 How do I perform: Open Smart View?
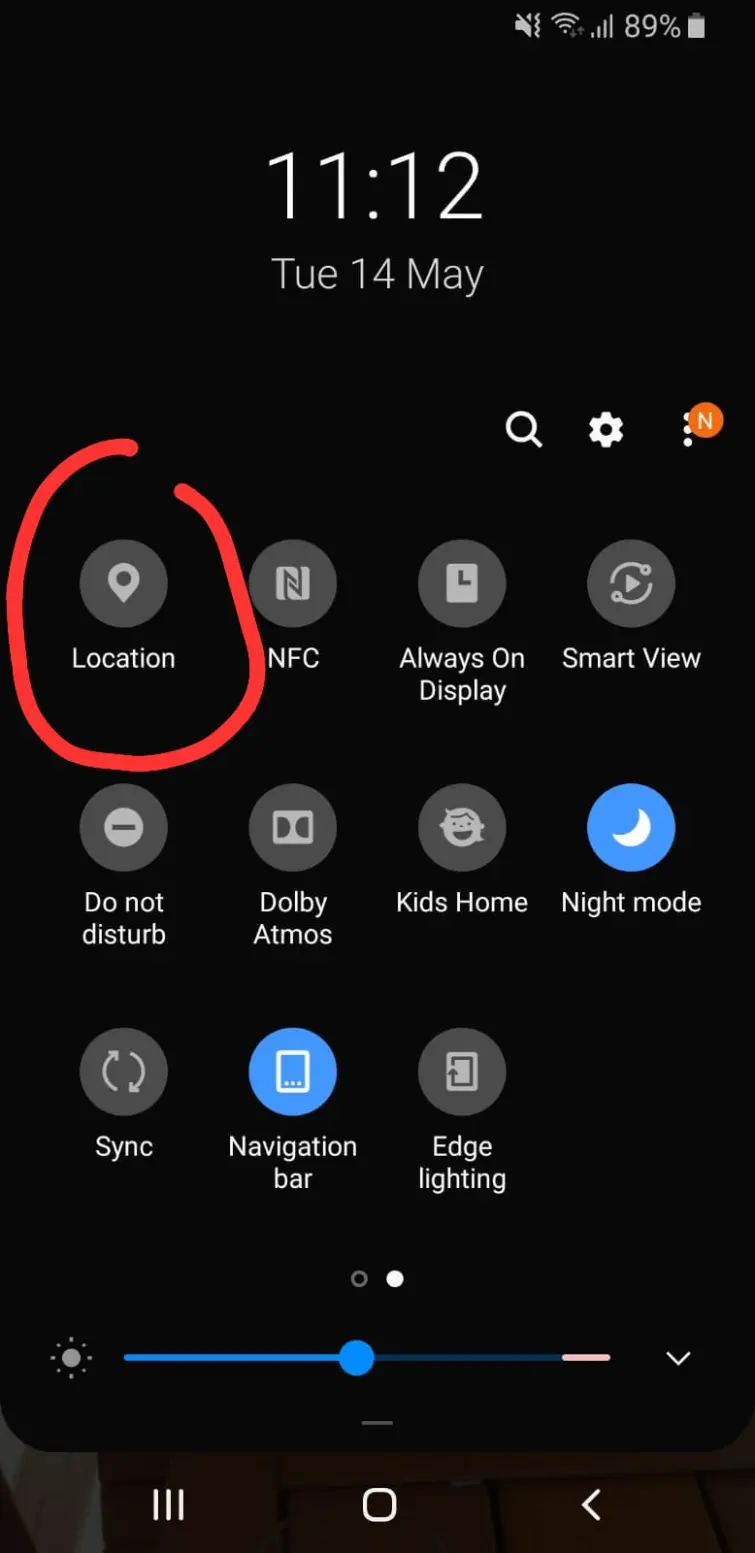tap(631, 583)
